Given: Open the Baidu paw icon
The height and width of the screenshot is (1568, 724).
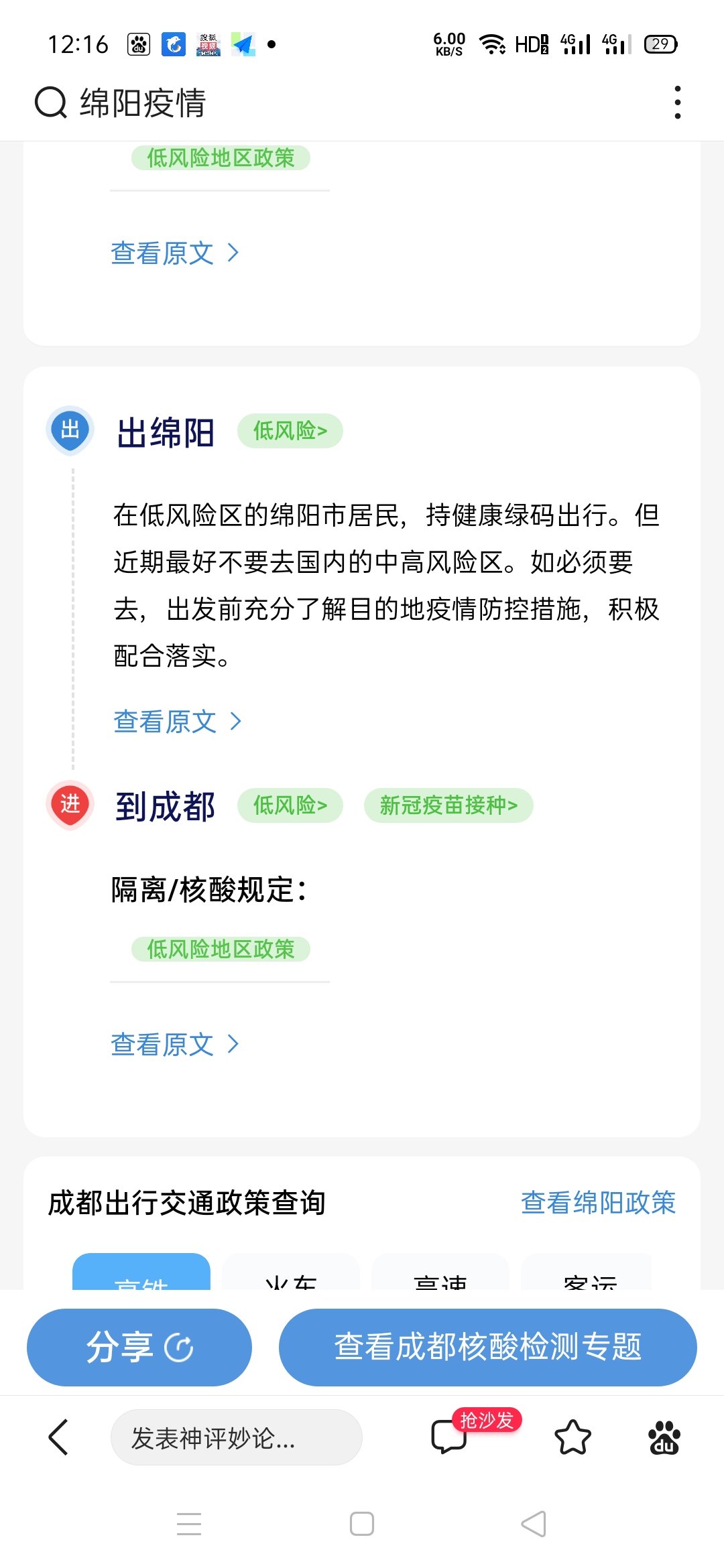Looking at the screenshot, I should tap(664, 1437).
